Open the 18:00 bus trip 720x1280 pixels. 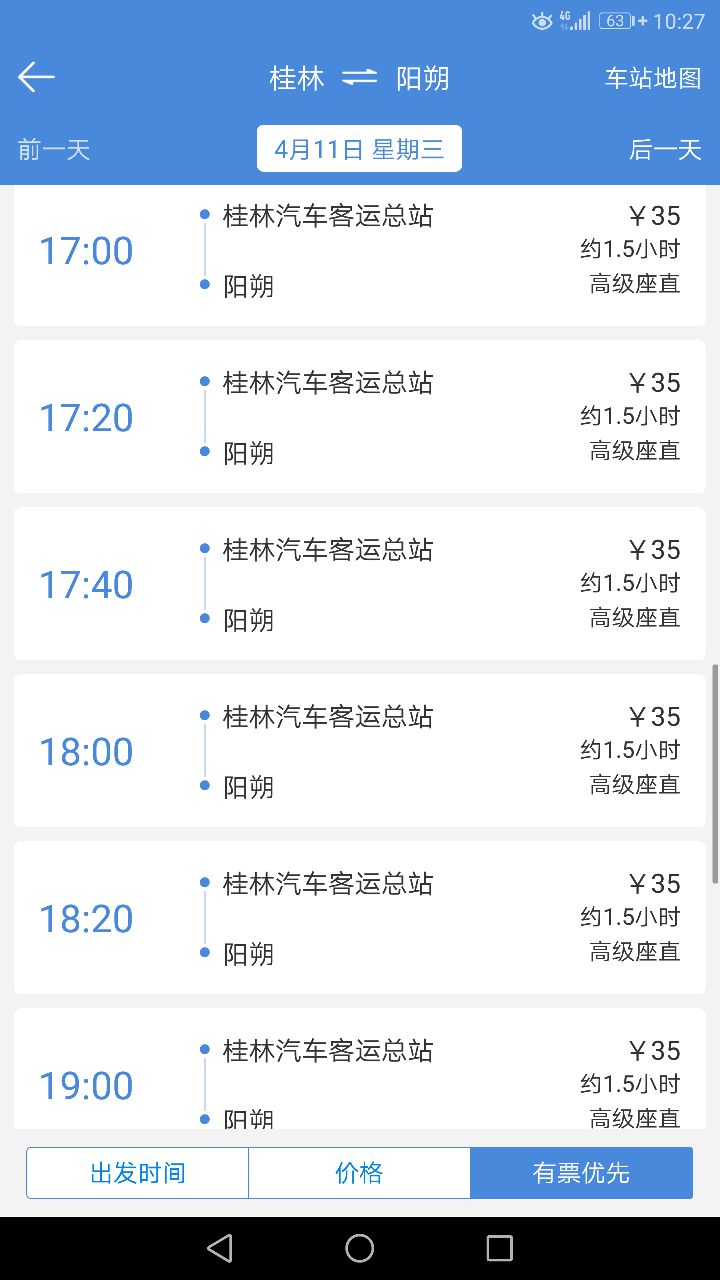(360, 751)
